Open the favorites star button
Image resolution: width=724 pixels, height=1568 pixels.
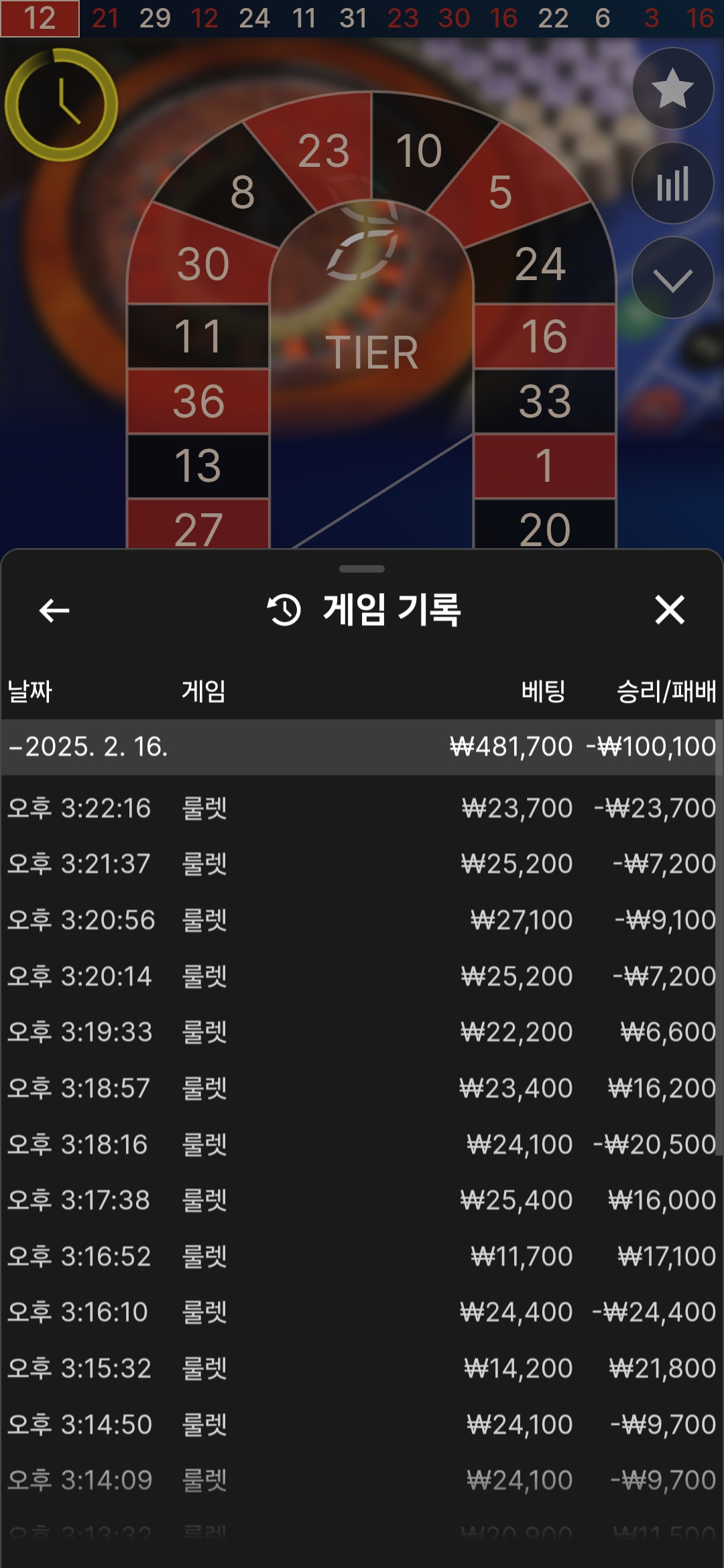pyautogui.click(x=673, y=88)
